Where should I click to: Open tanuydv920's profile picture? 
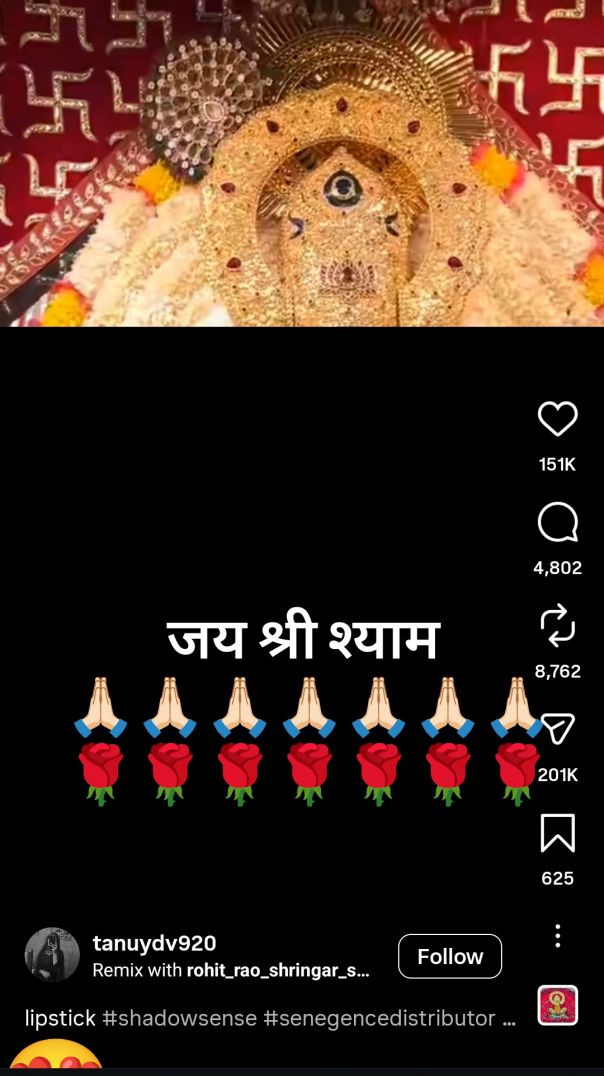[52, 955]
